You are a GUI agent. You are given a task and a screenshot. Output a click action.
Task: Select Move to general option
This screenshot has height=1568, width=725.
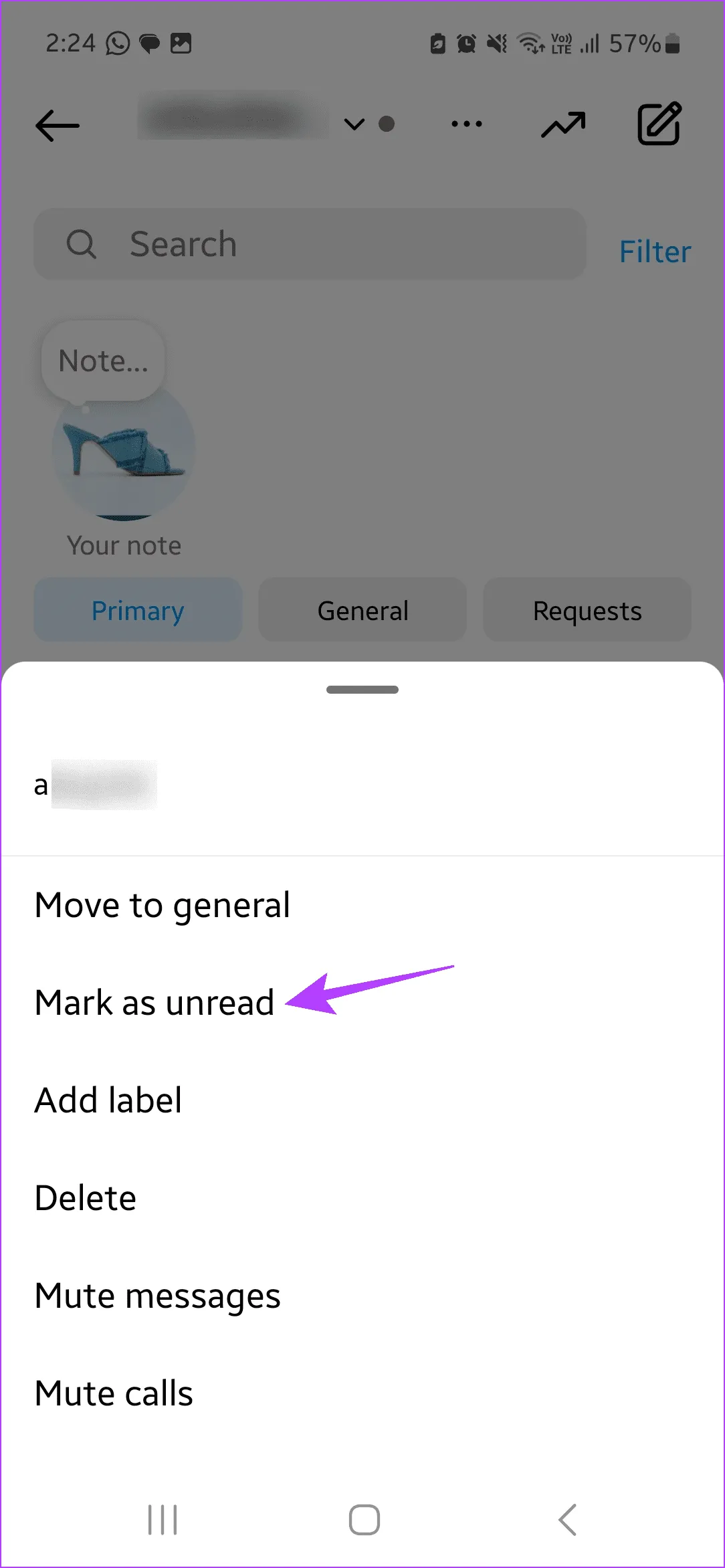163,905
